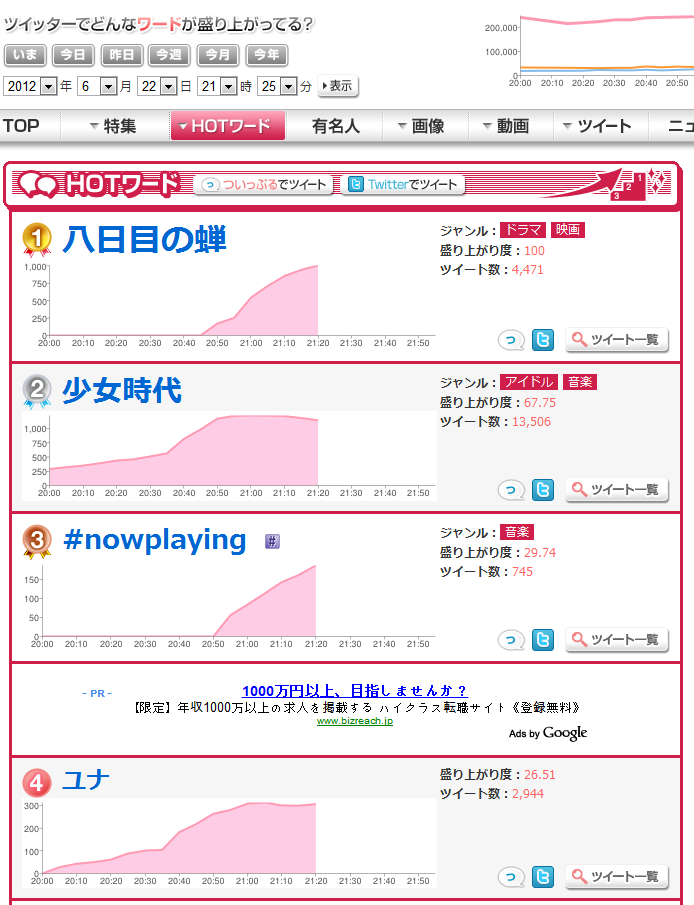694x905 pixels.
Task: Tap the Twitterでツイート button
Action: (x=403, y=184)
